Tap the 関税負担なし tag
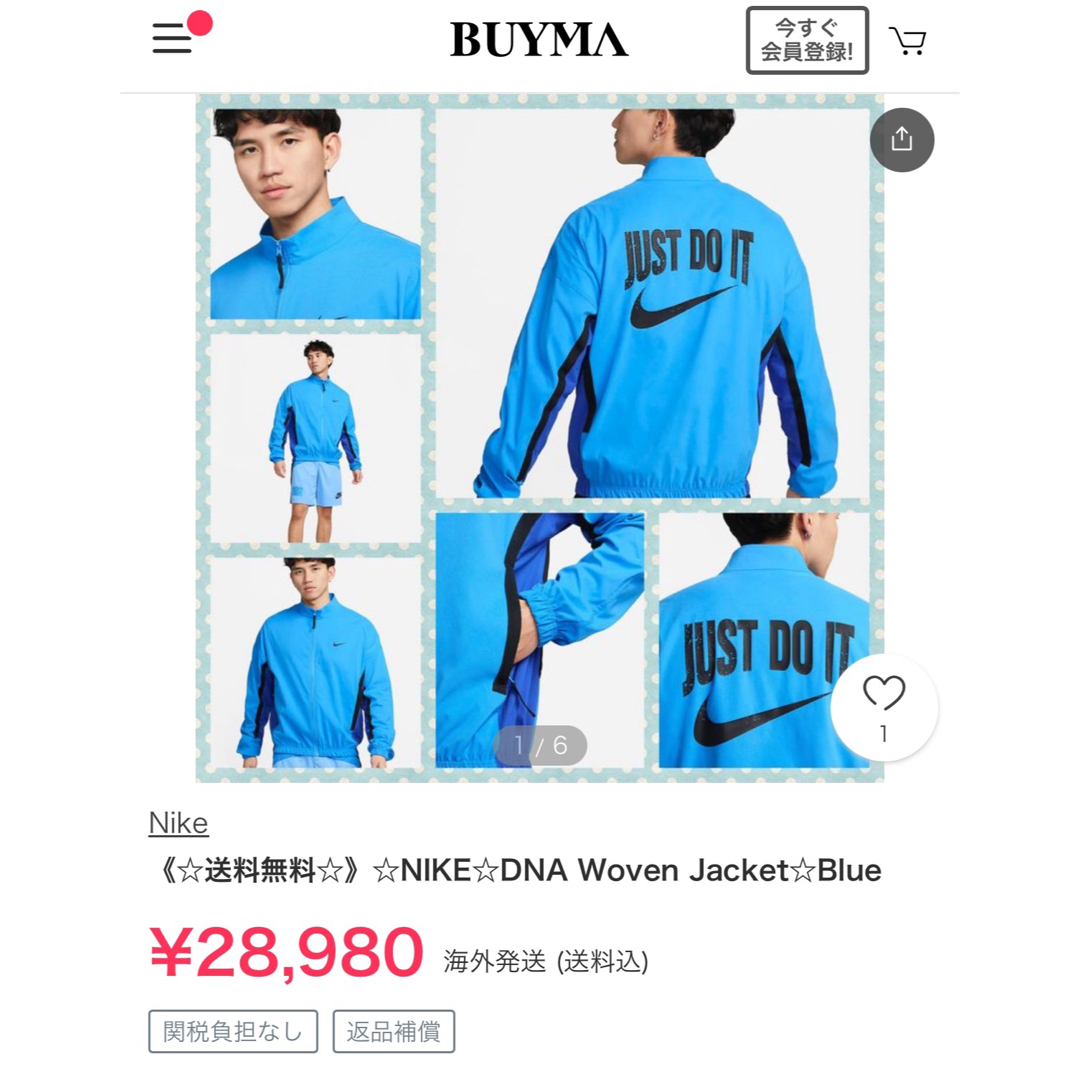The width and height of the screenshot is (1080, 1080). pyautogui.click(x=233, y=1031)
